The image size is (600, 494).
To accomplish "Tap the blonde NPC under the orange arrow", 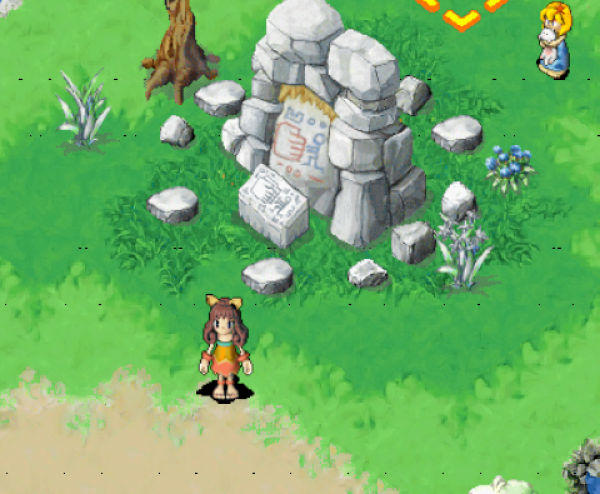I will click(555, 42).
